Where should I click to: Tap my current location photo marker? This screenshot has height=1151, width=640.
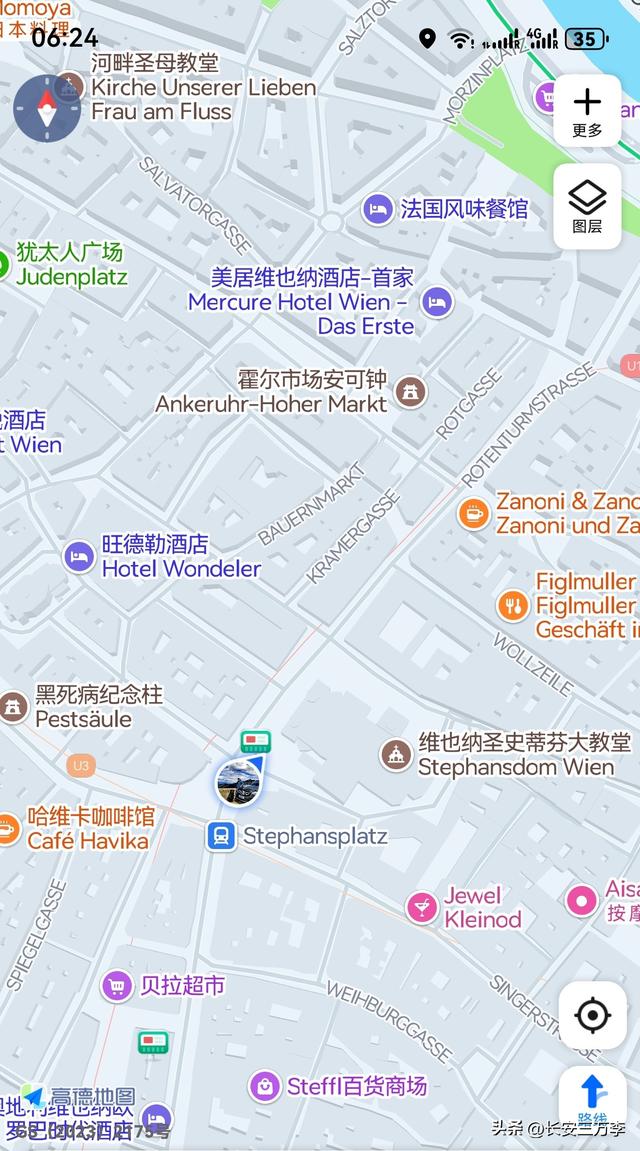coord(238,781)
